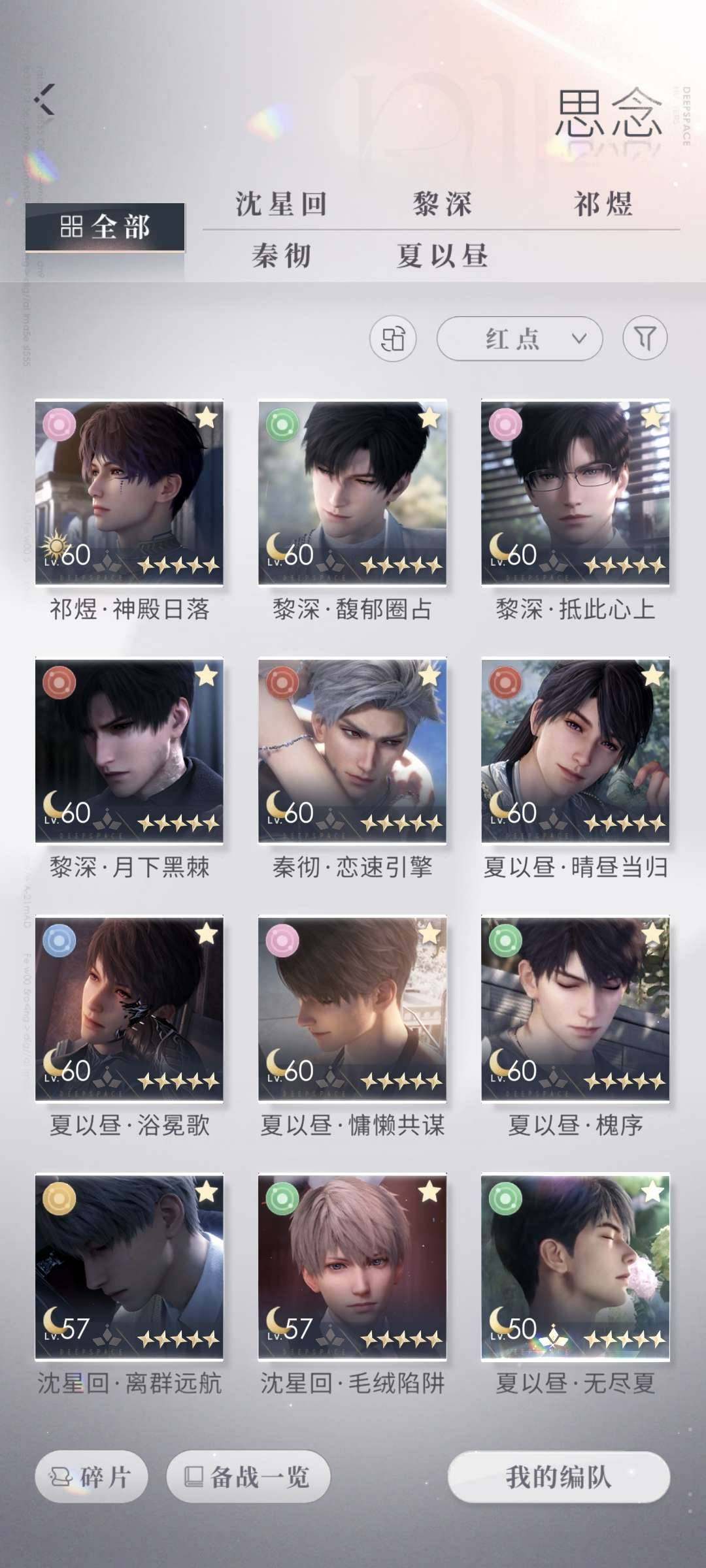Tap the layout switch icon beside 红点
This screenshot has width=706, height=1568.
(x=393, y=338)
